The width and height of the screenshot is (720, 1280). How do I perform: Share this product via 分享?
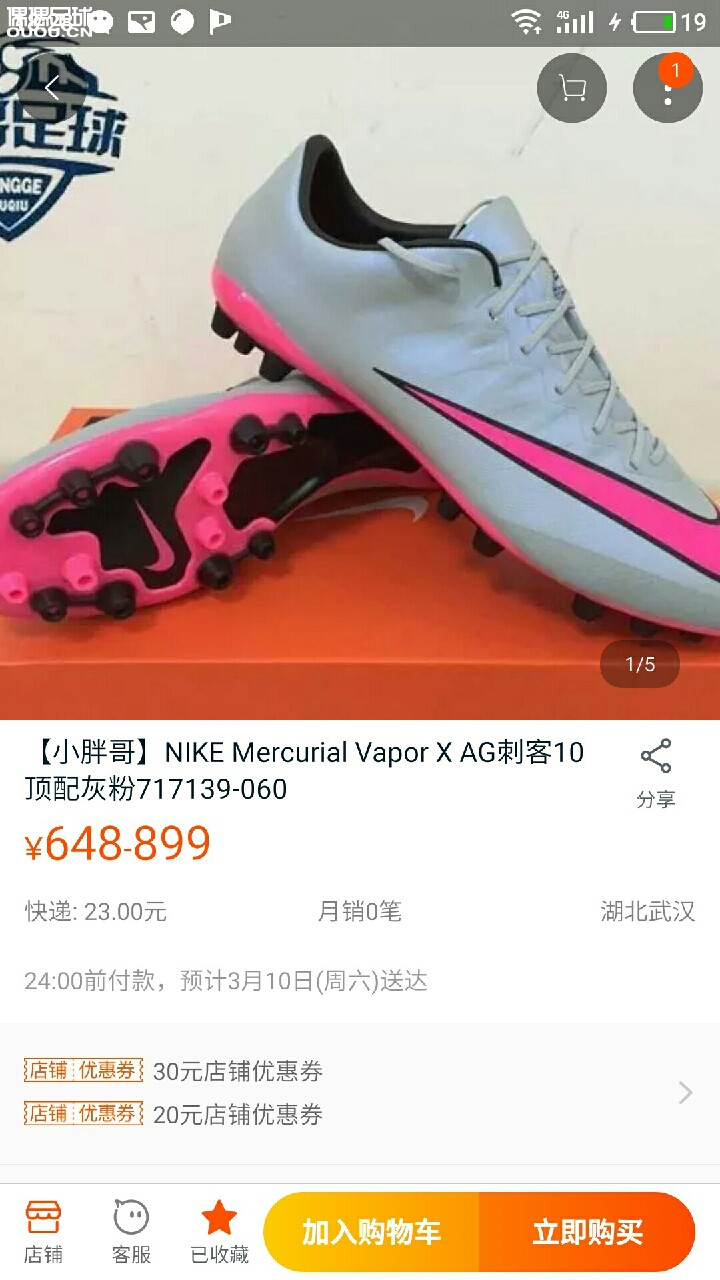pos(656,773)
